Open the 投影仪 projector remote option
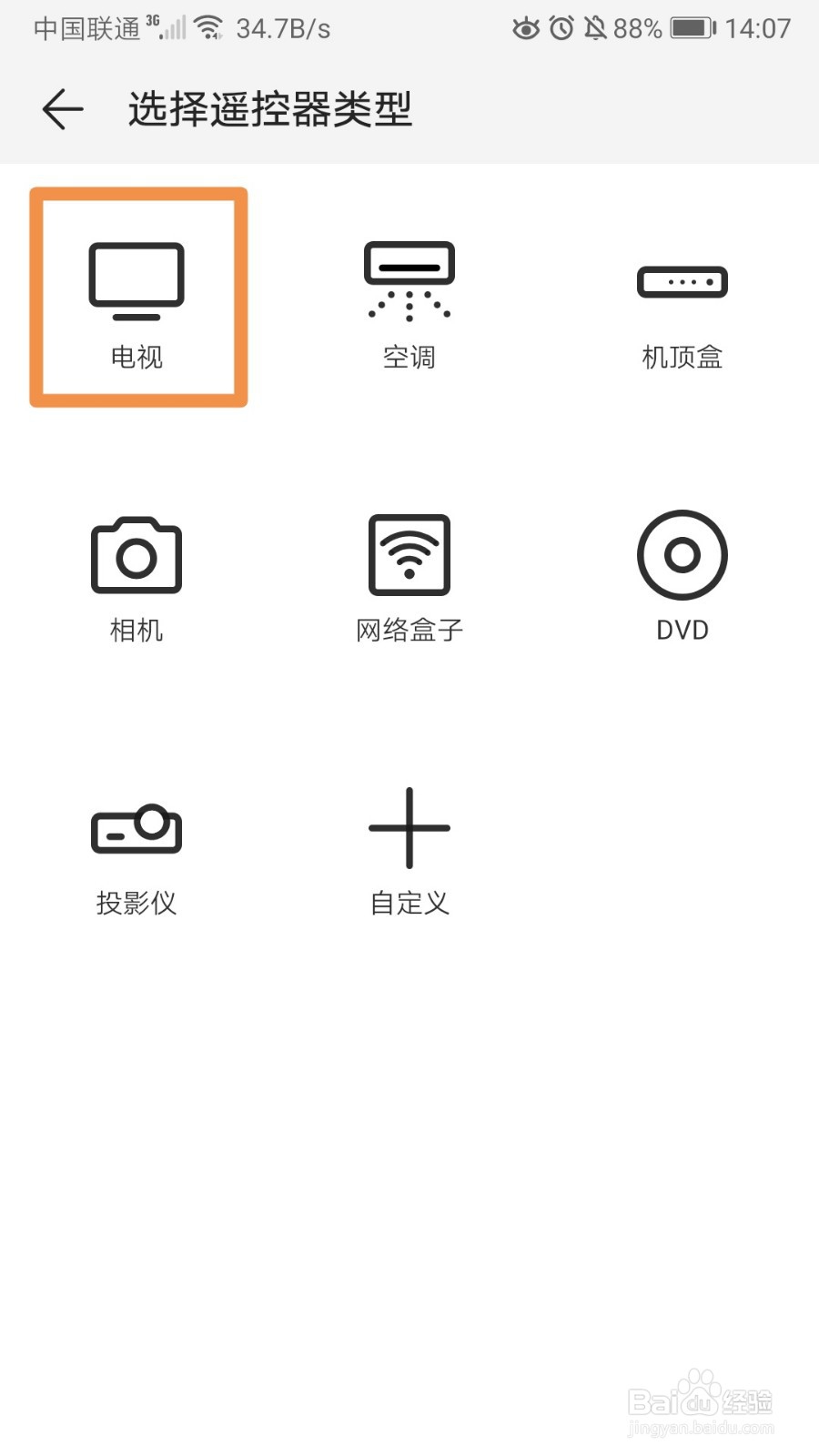Viewport: 819px width, 1456px height. click(x=136, y=851)
